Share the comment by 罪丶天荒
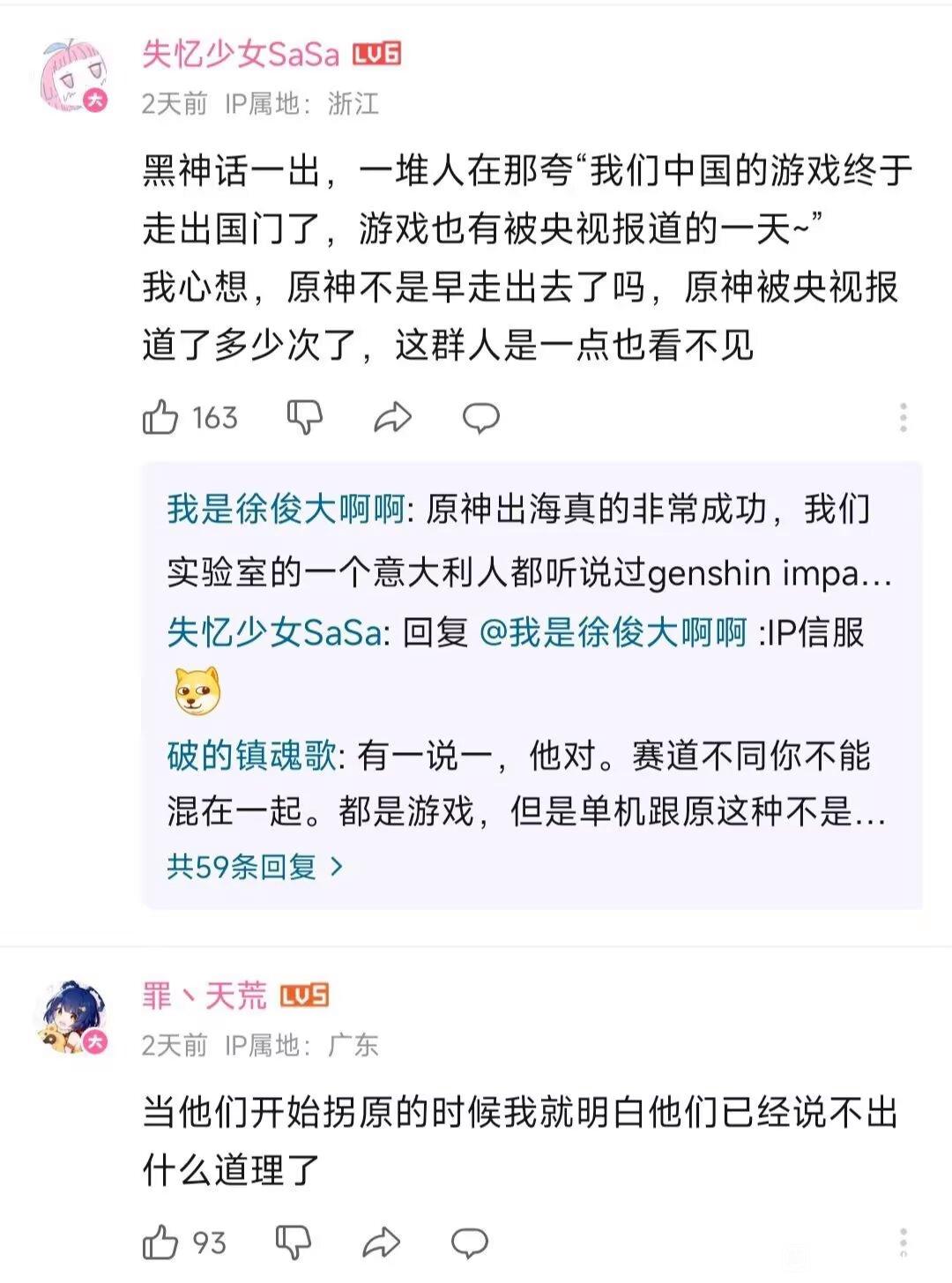Image resolution: width=952 pixels, height=1283 pixels. (x=382, y=1242)
